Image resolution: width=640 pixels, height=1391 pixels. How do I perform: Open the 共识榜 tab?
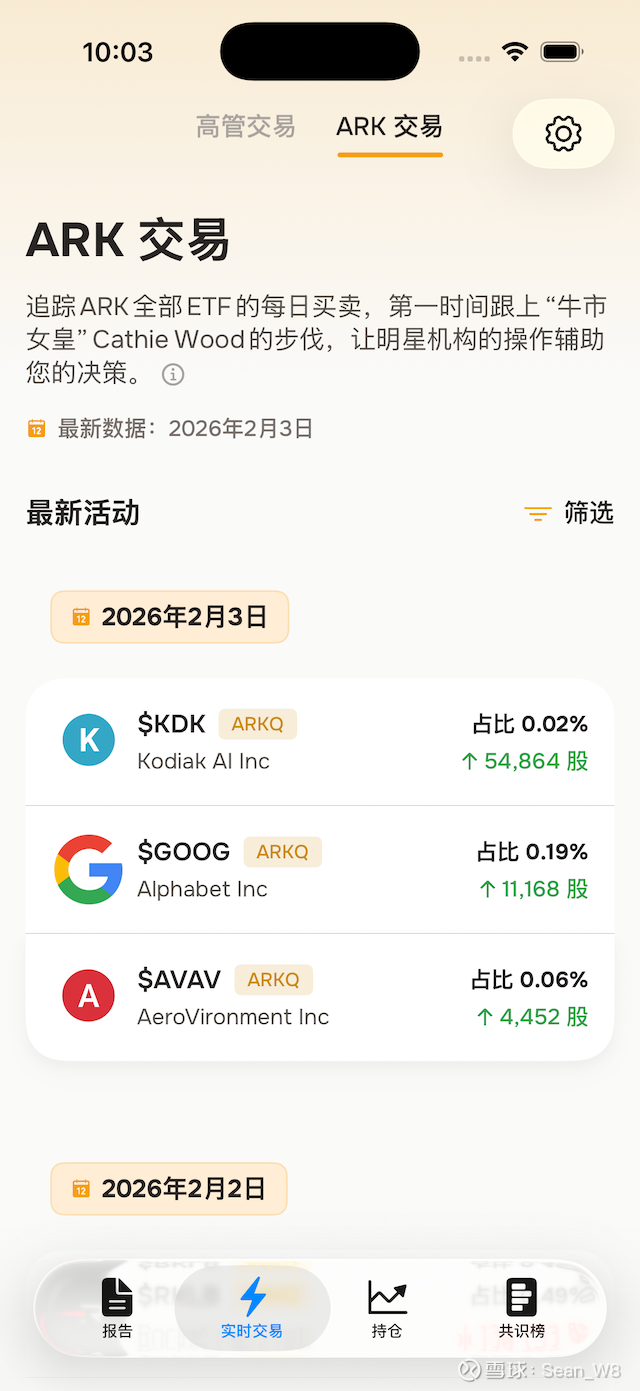[522, 1308]
